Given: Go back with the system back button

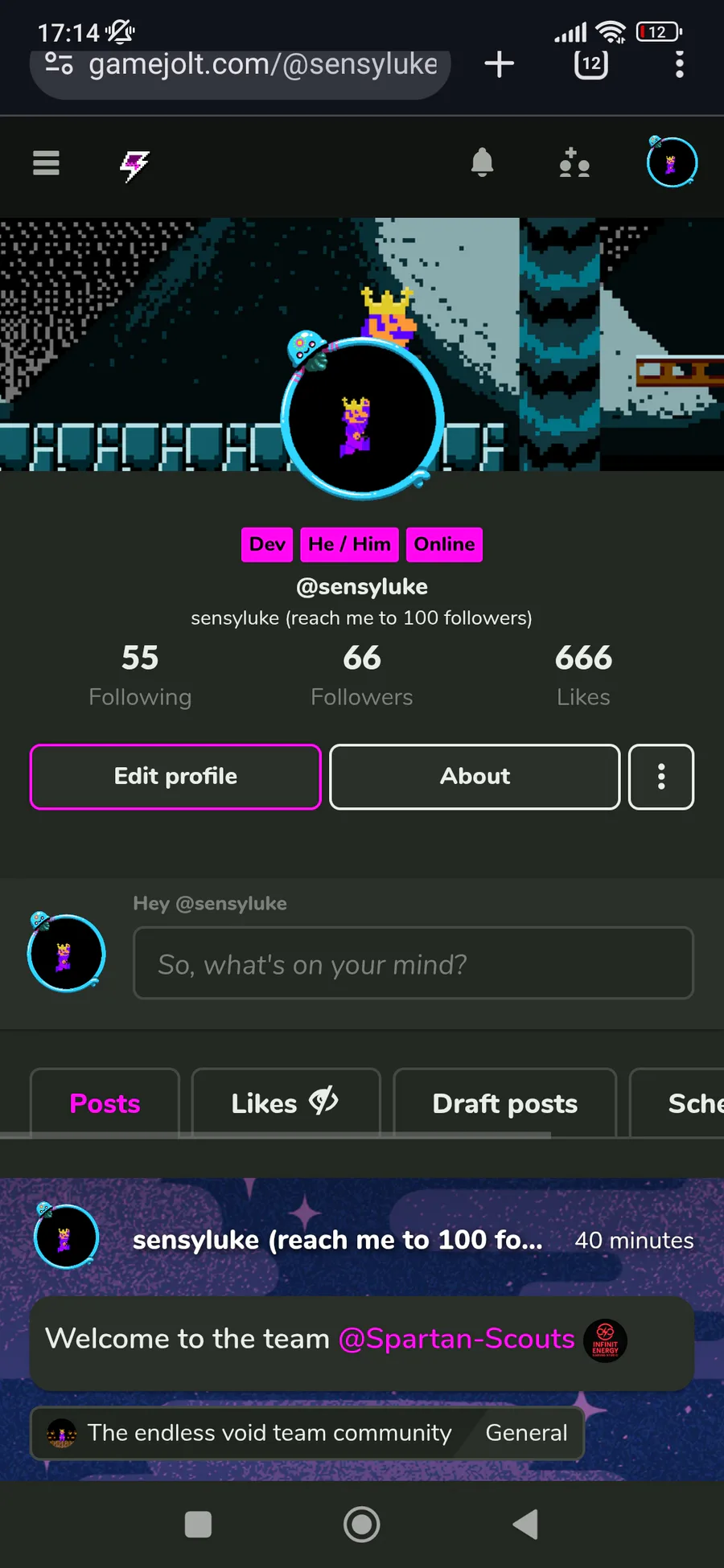Looking at the screenshot, I should click(x=525, y=1524).
